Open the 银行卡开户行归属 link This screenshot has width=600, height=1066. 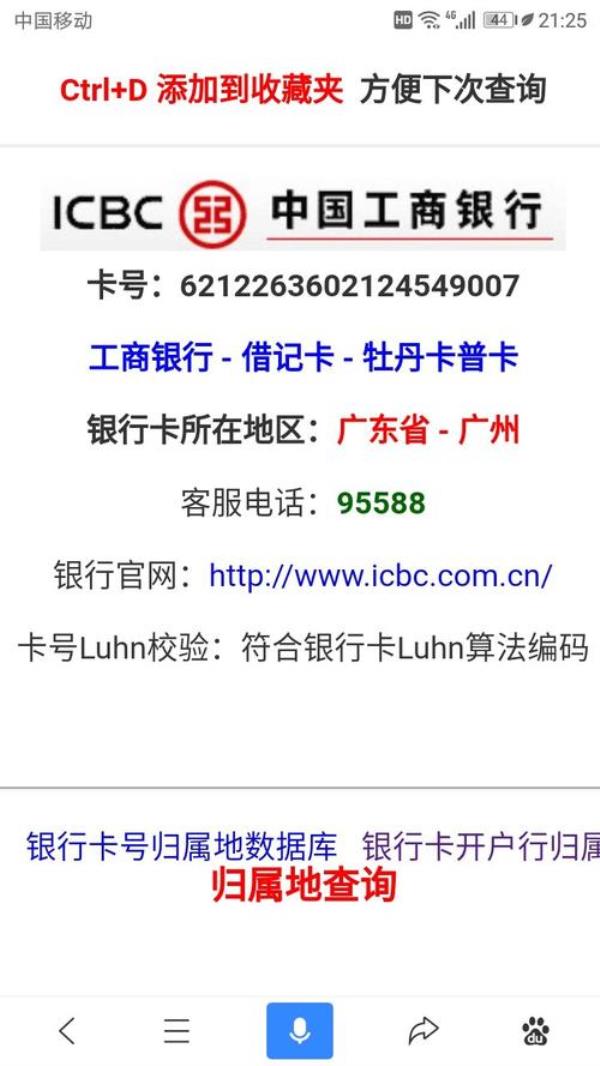(480, 846)
